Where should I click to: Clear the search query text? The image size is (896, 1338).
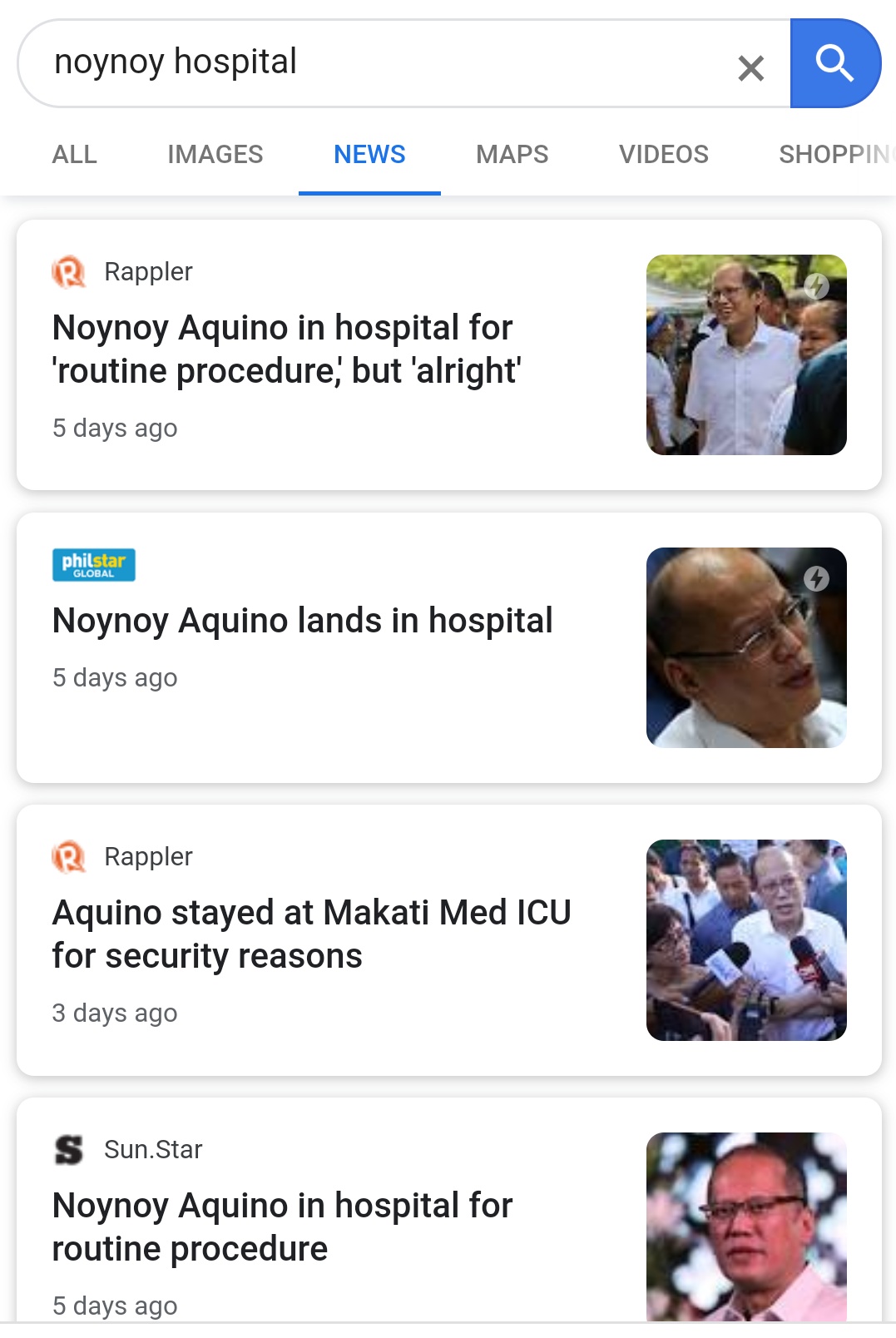pyautogui.click(x=750, y=67)
